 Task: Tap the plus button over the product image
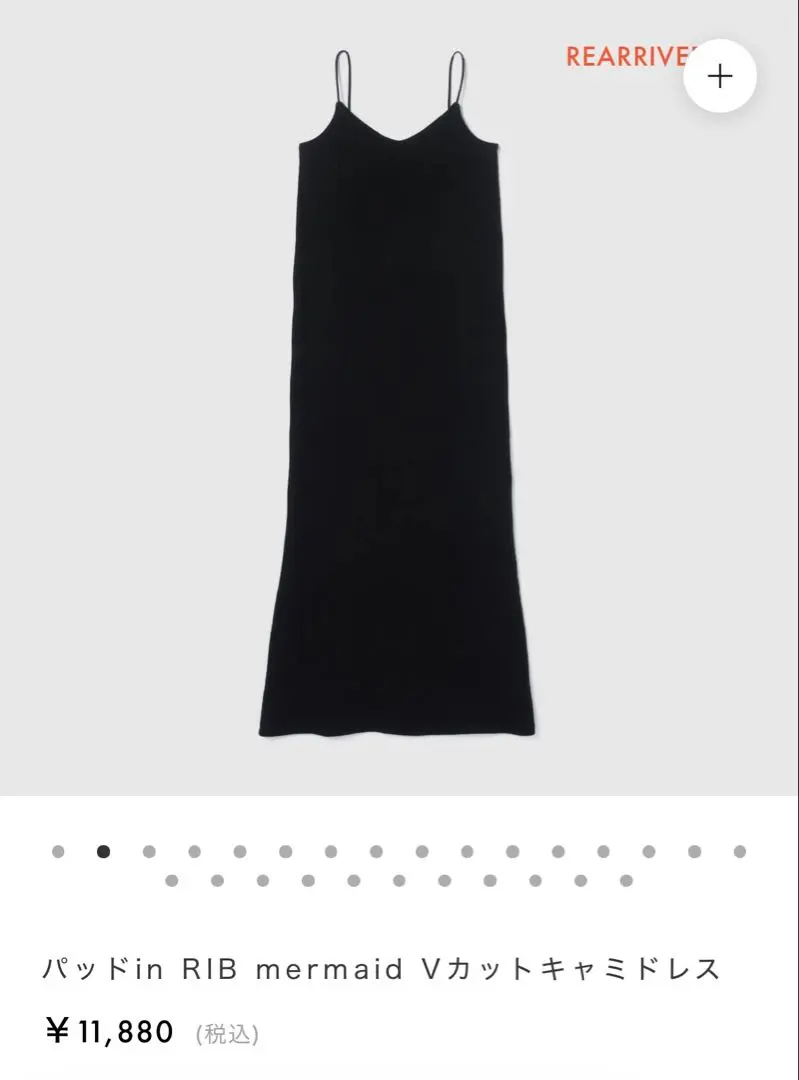pyautogui.click(x=720, y=77)
